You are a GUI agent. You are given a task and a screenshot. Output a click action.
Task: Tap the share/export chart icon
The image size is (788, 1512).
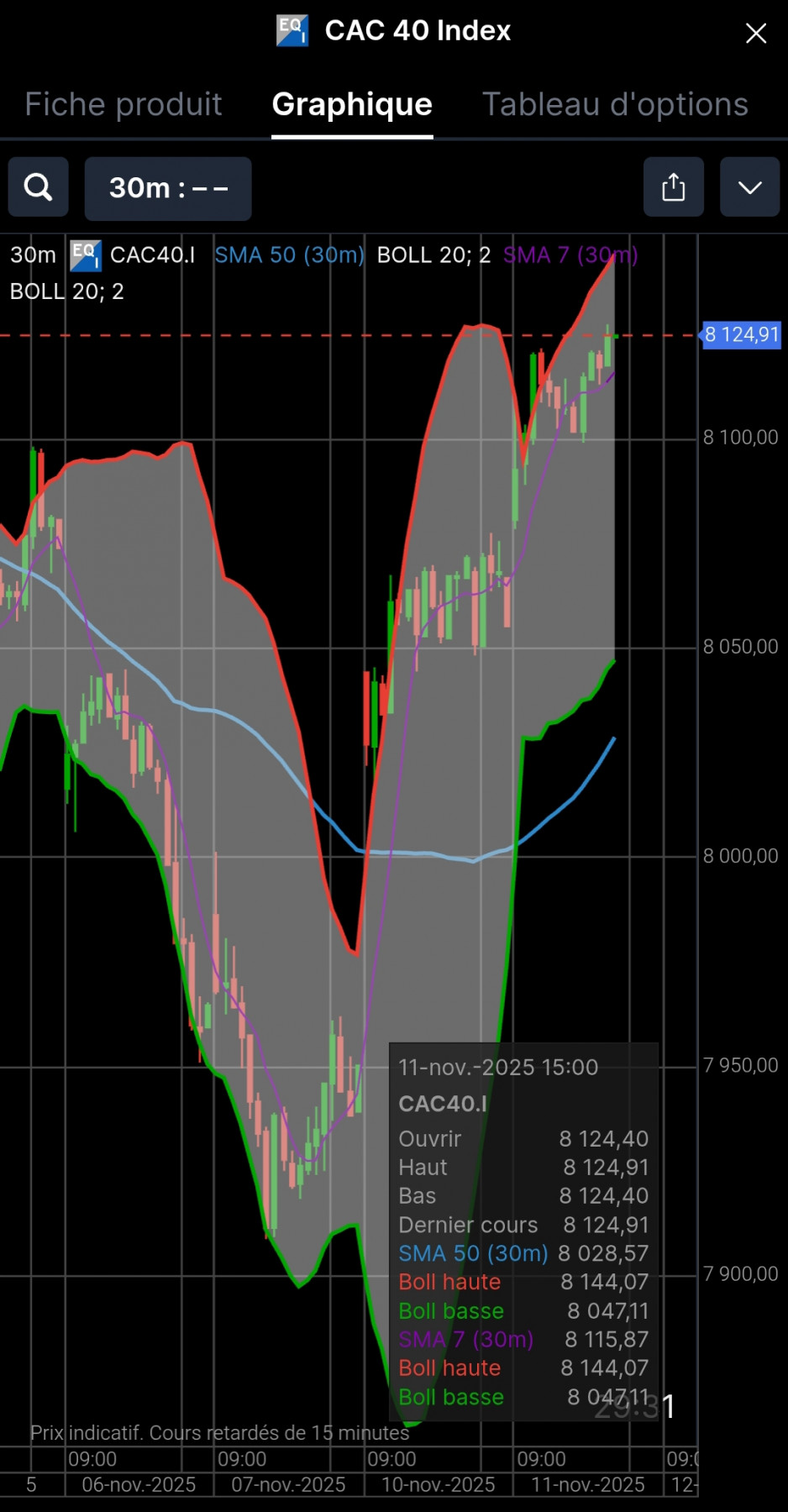(673, 186)
